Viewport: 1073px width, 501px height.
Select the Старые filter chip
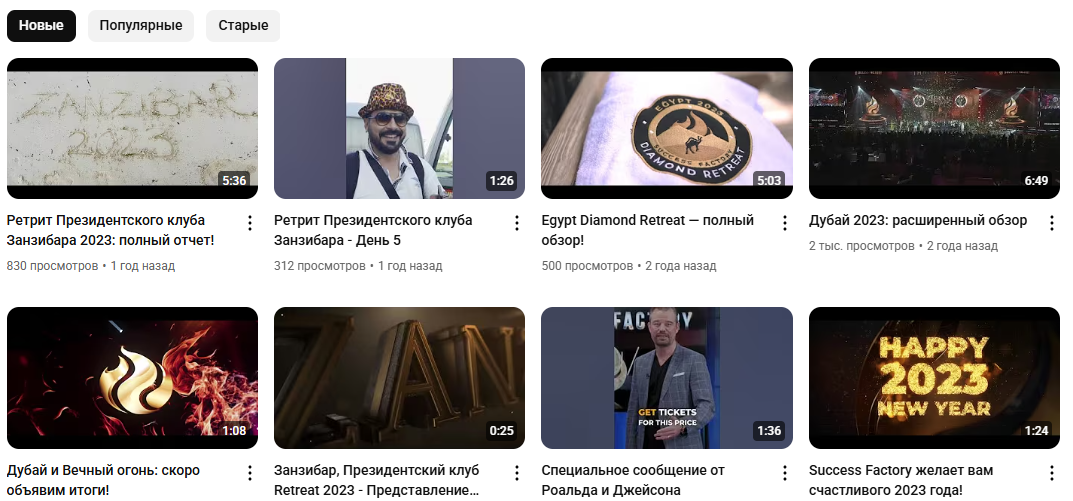pos(243,26)
